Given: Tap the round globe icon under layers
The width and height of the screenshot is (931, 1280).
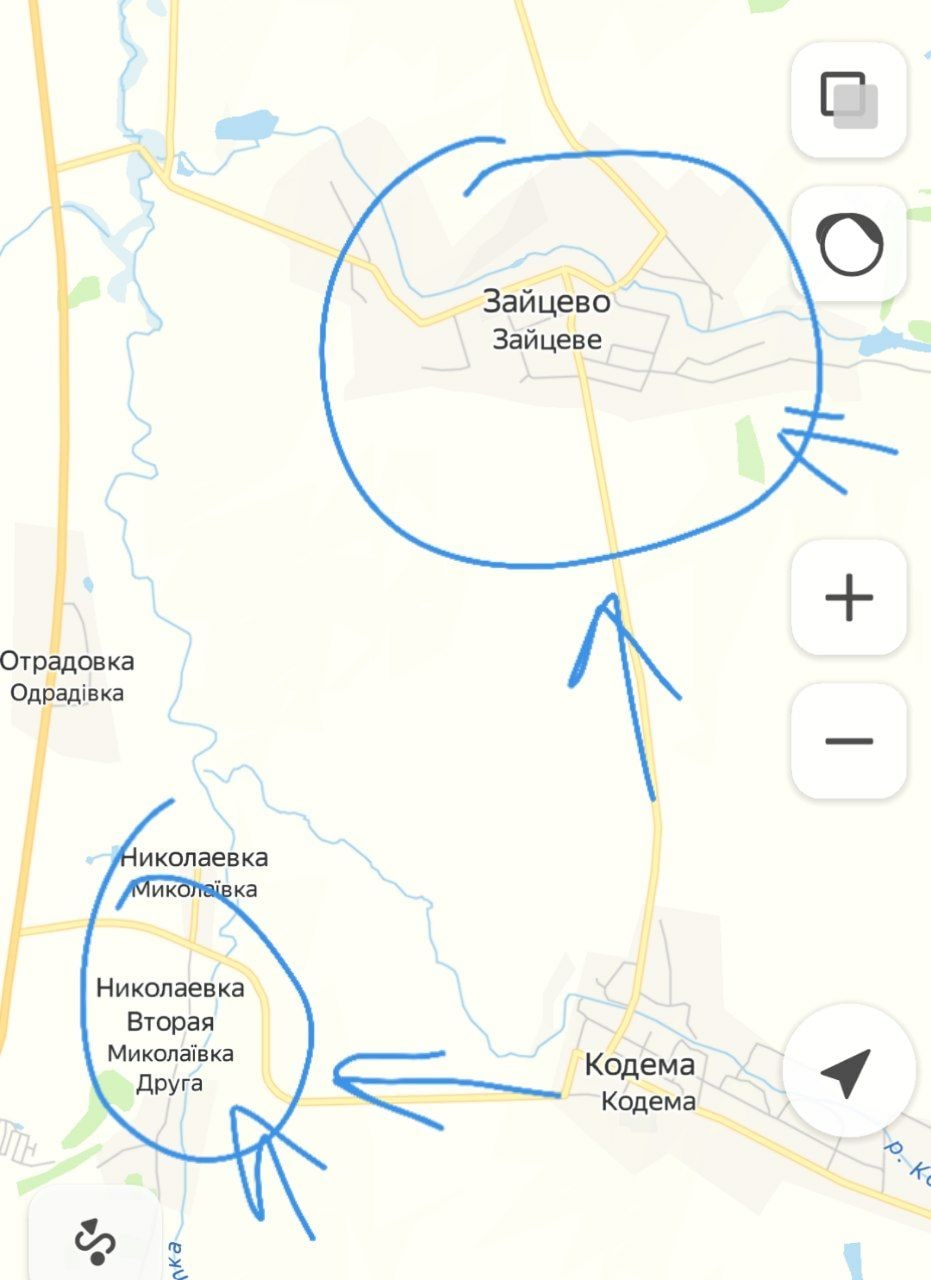Looking at the screenshot, I should pyautogui.click(x=849, y=244).
